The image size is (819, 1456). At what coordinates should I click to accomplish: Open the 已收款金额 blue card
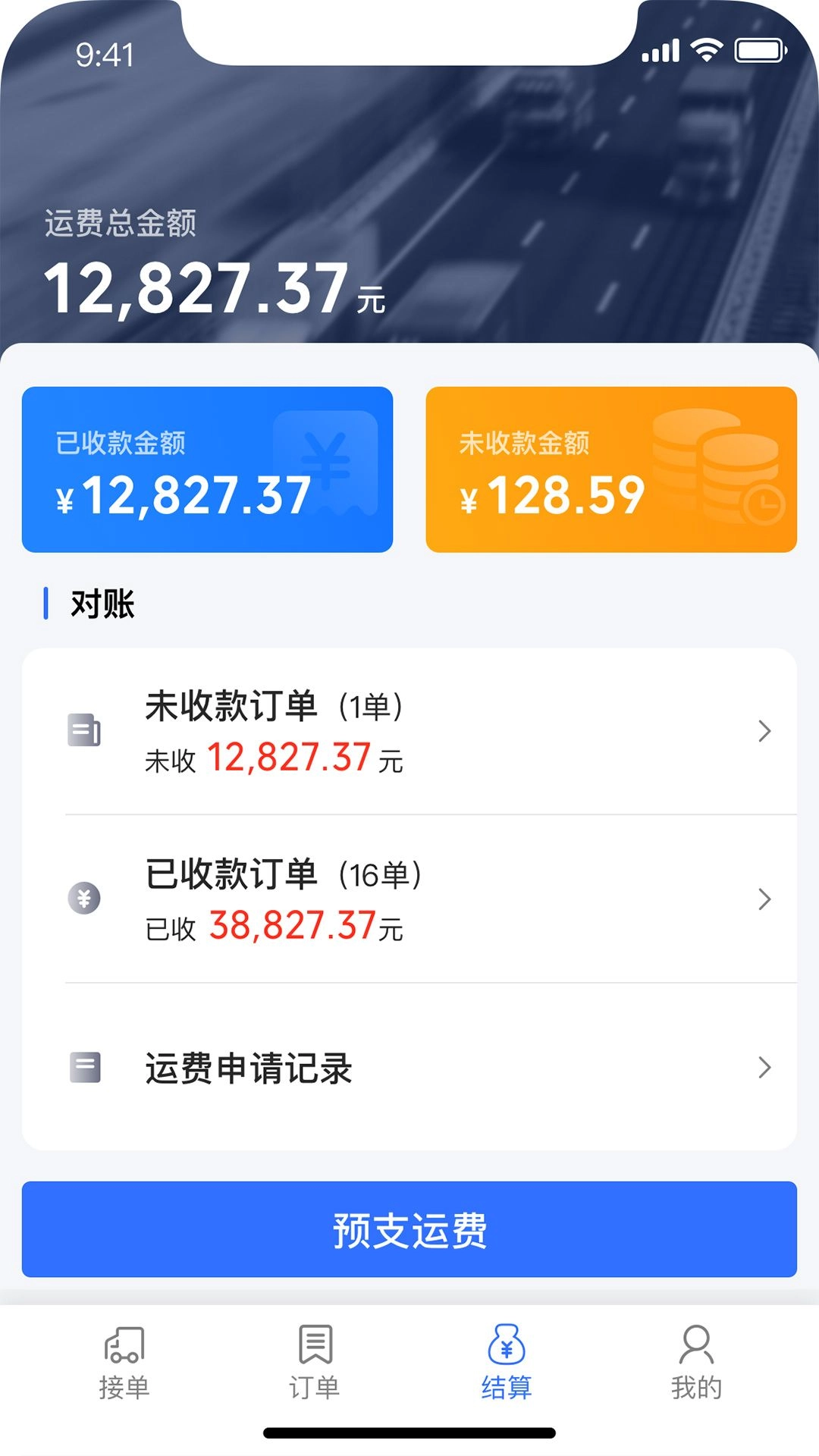coord(206,469)
